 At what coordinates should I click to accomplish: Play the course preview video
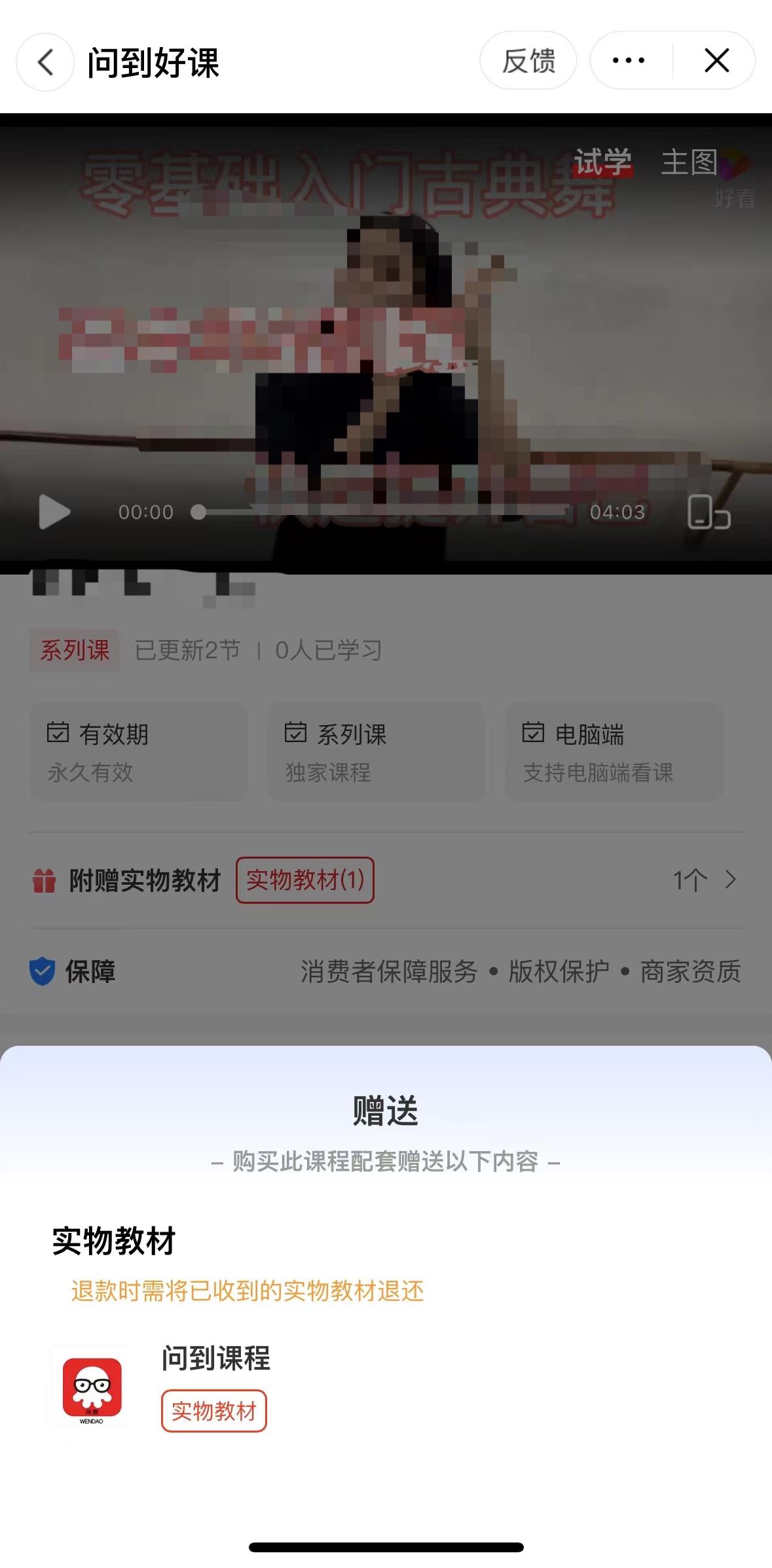pyautogui.click(x=54, y=512)
